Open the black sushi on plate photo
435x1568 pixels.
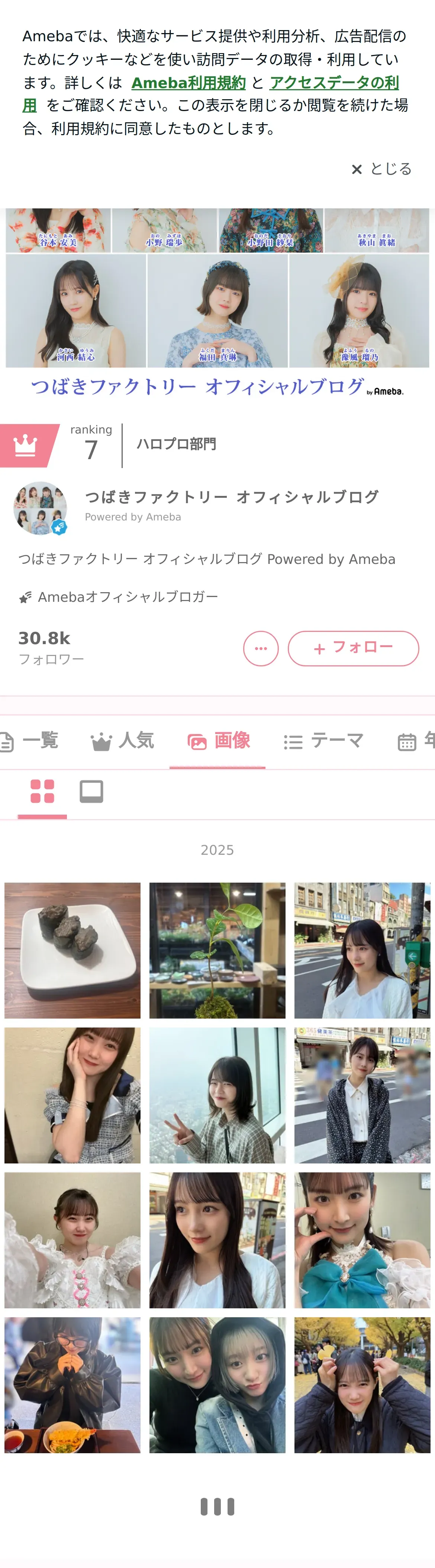[x=72, y=950]
